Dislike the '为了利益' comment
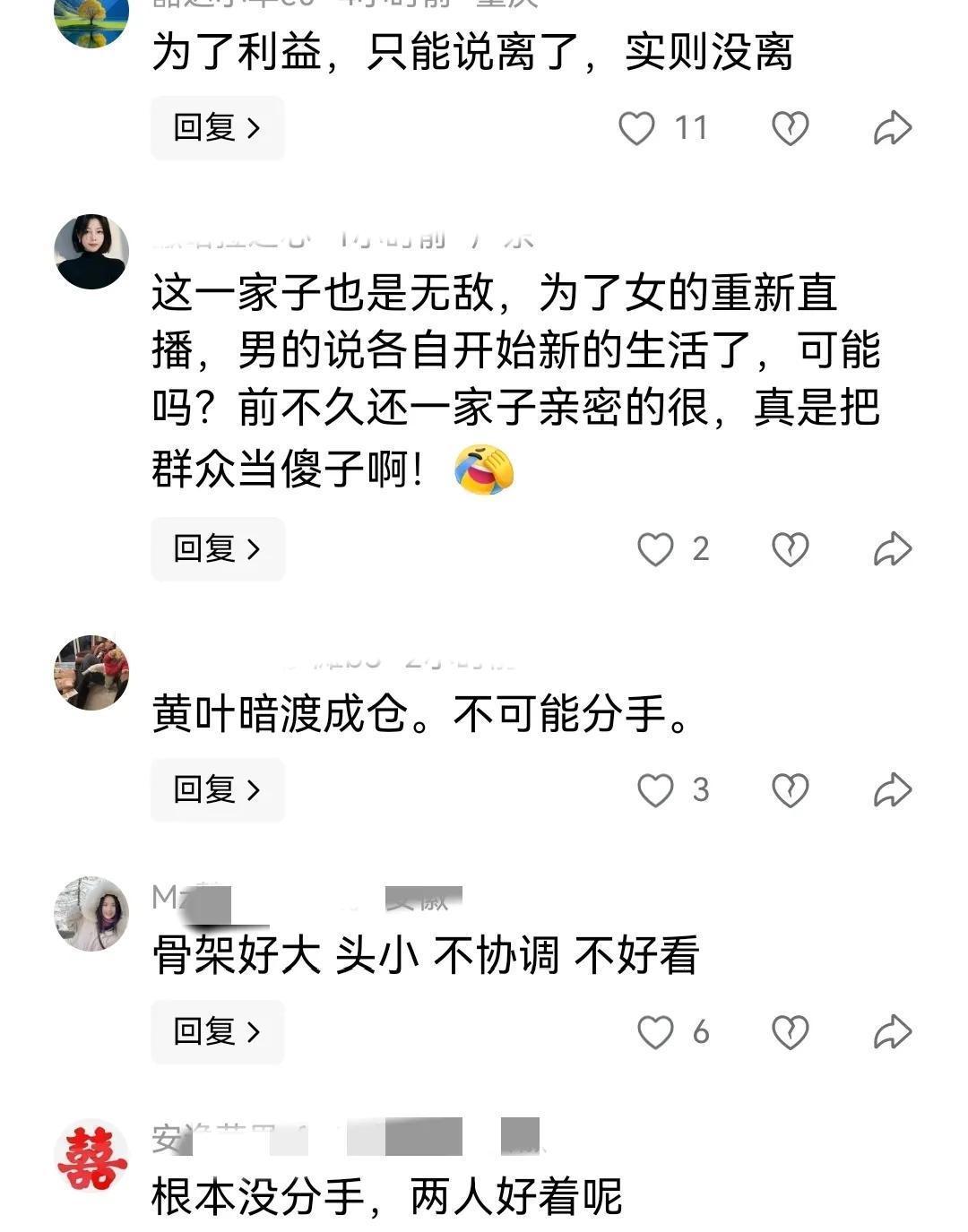 791,128
